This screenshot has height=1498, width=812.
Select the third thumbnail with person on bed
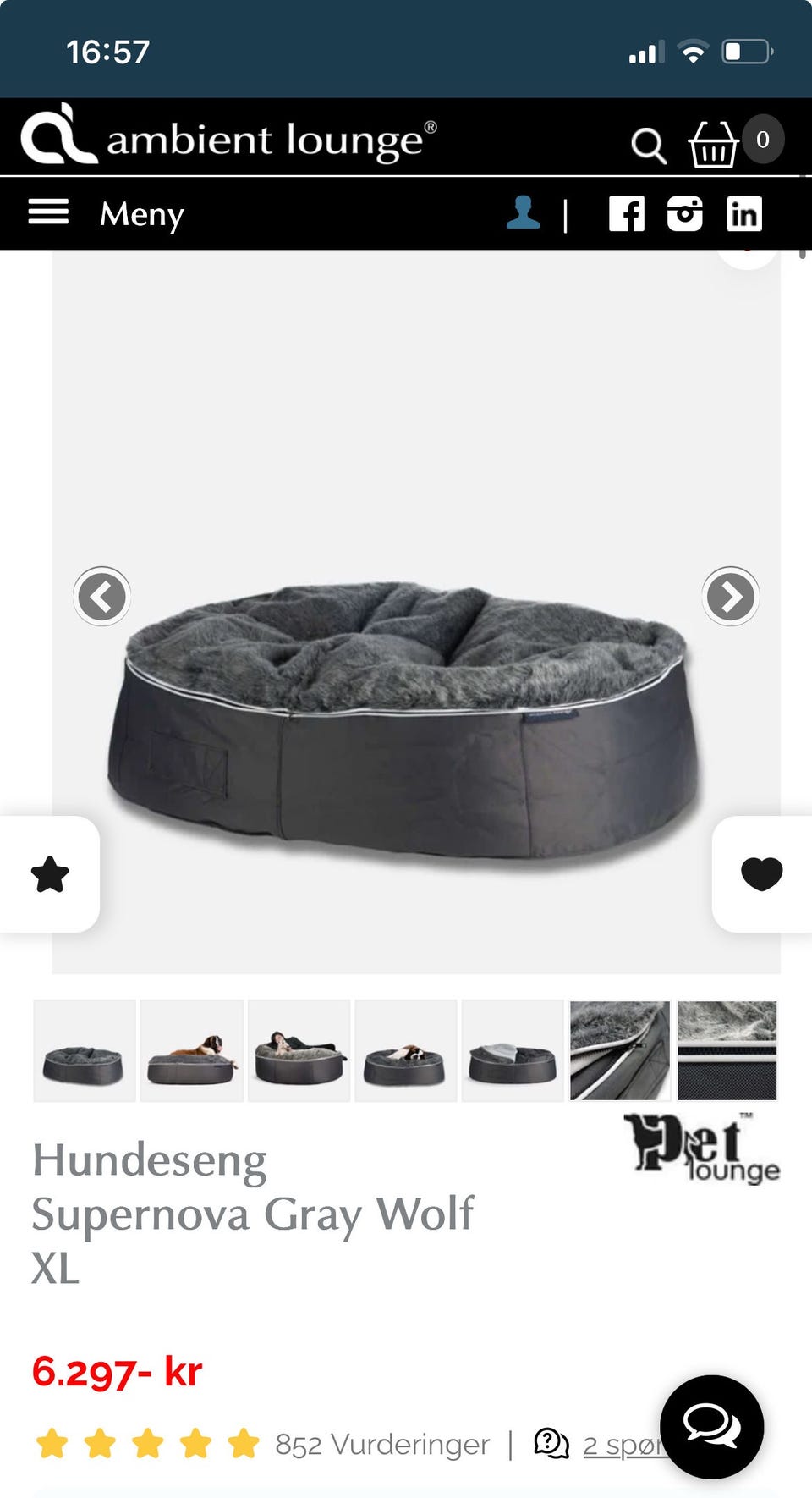299,1051
